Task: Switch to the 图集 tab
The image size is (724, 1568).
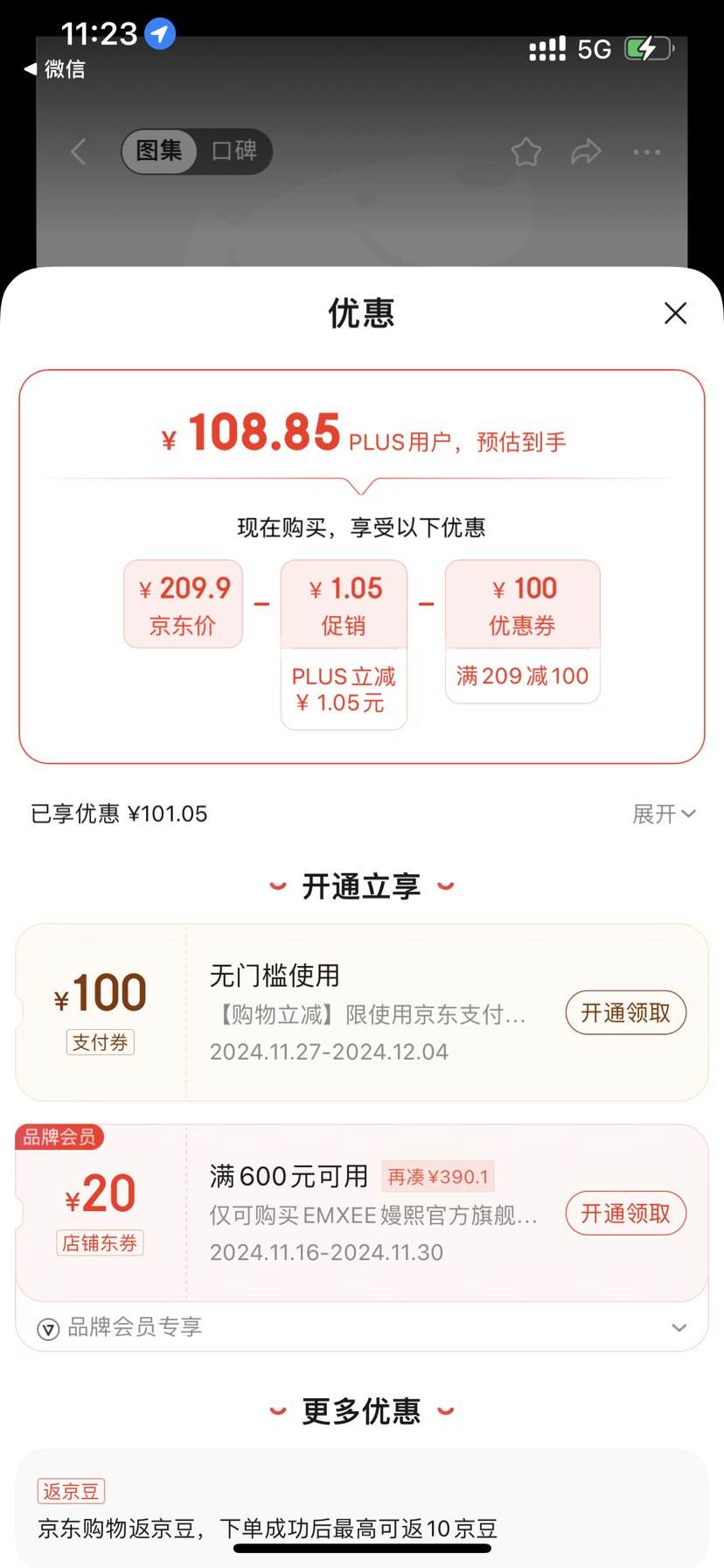Action: (157, 150)
